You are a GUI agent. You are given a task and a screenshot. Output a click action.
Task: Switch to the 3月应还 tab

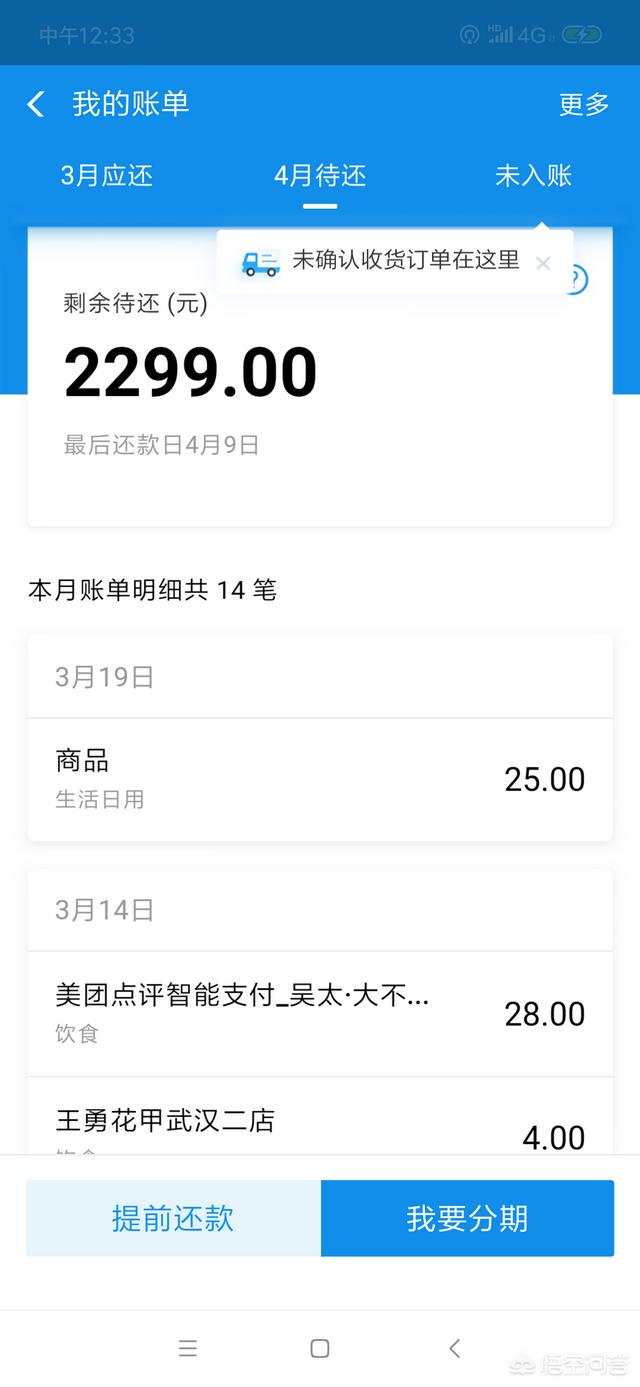point(107,176)
